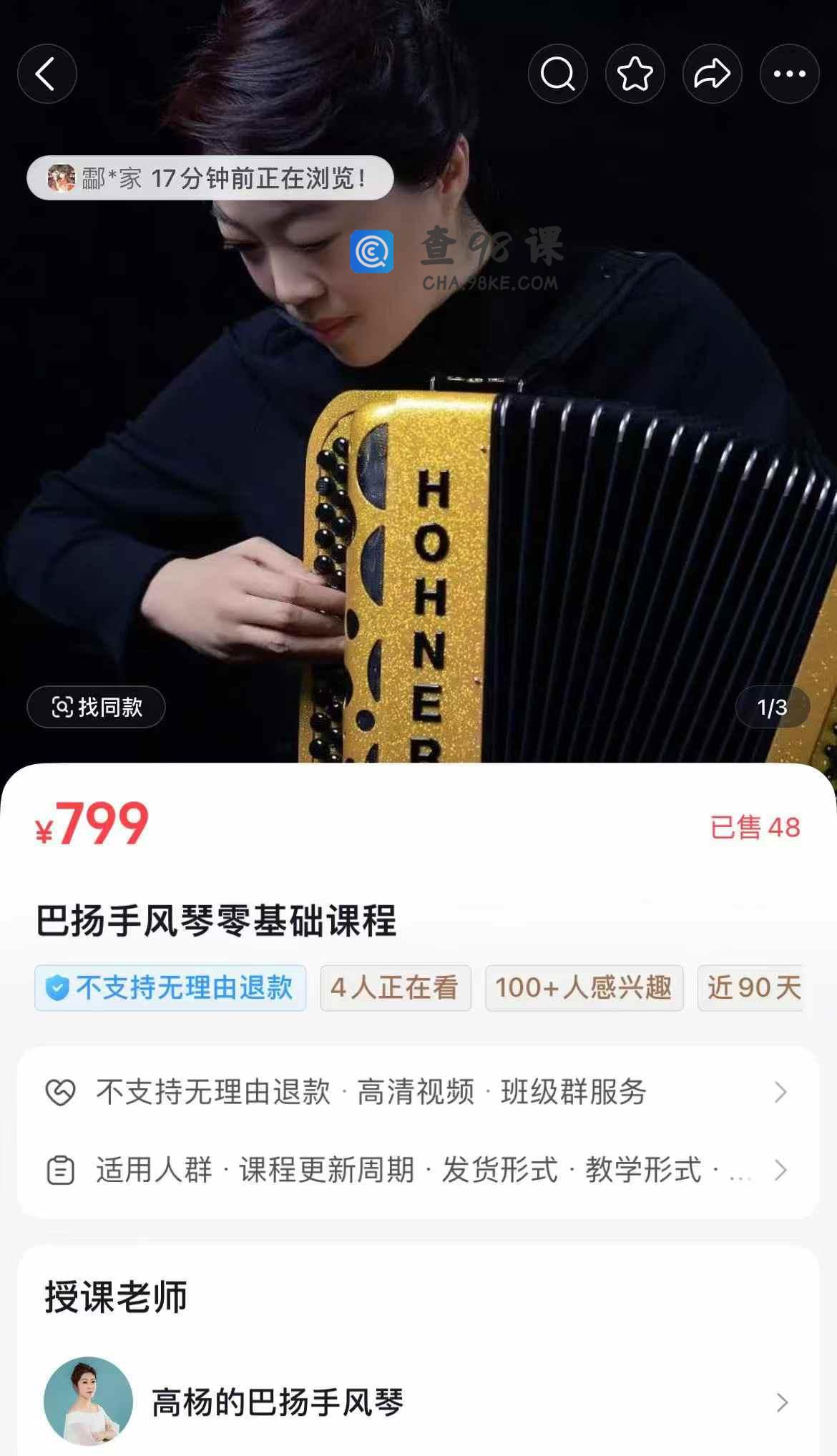Tap 找同款 to find similar items
The width and height of the screenshot is (837, 1456).
pyautogui.click(x=97, y=707)
